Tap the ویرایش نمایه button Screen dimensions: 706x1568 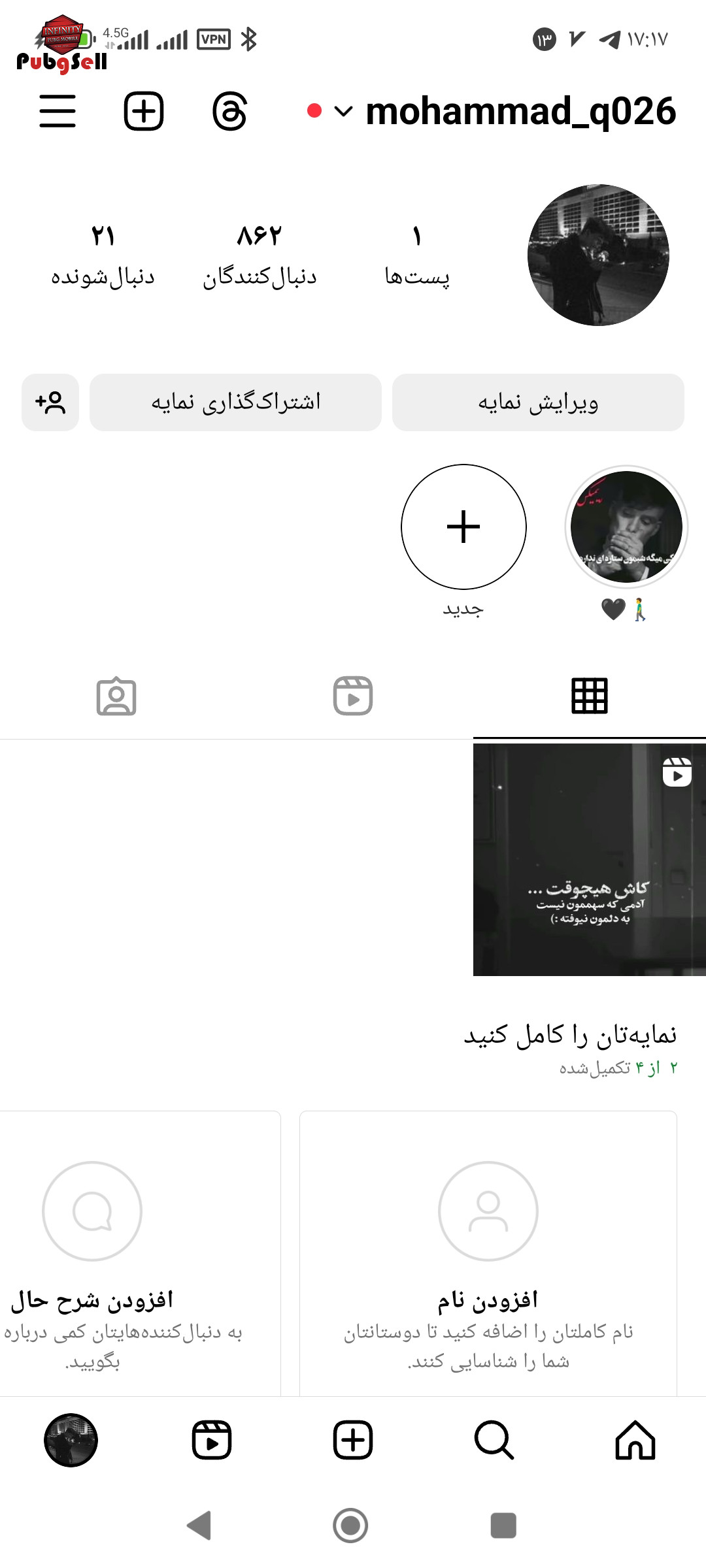[x=538, y=402]
